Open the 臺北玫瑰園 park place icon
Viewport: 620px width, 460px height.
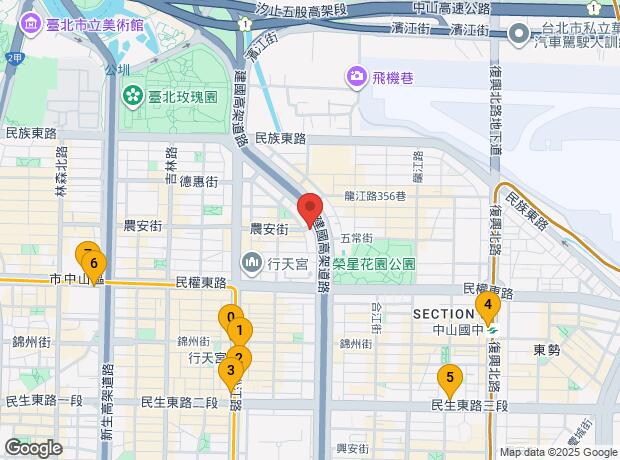tap(133, 97)
